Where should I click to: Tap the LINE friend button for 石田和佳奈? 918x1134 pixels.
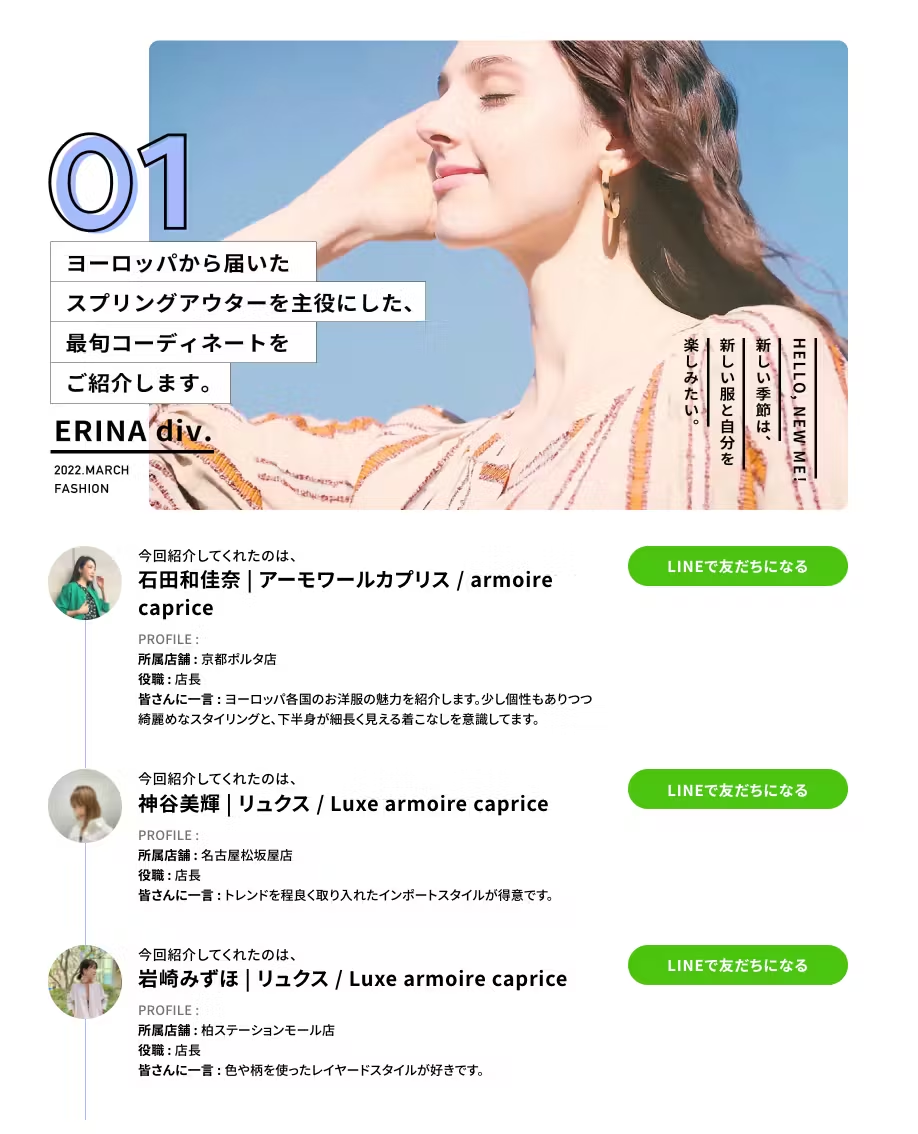click(737, 565)
